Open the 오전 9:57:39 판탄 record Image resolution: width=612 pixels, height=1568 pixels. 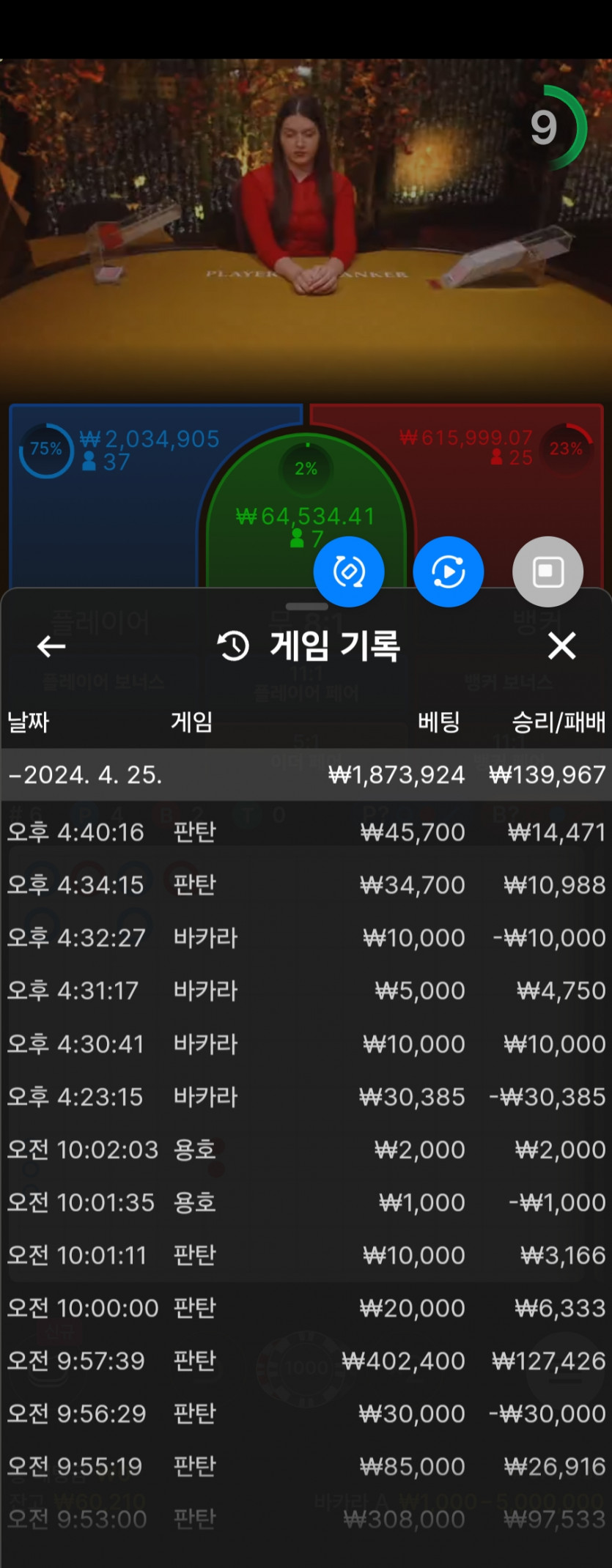click(306, 1361)
